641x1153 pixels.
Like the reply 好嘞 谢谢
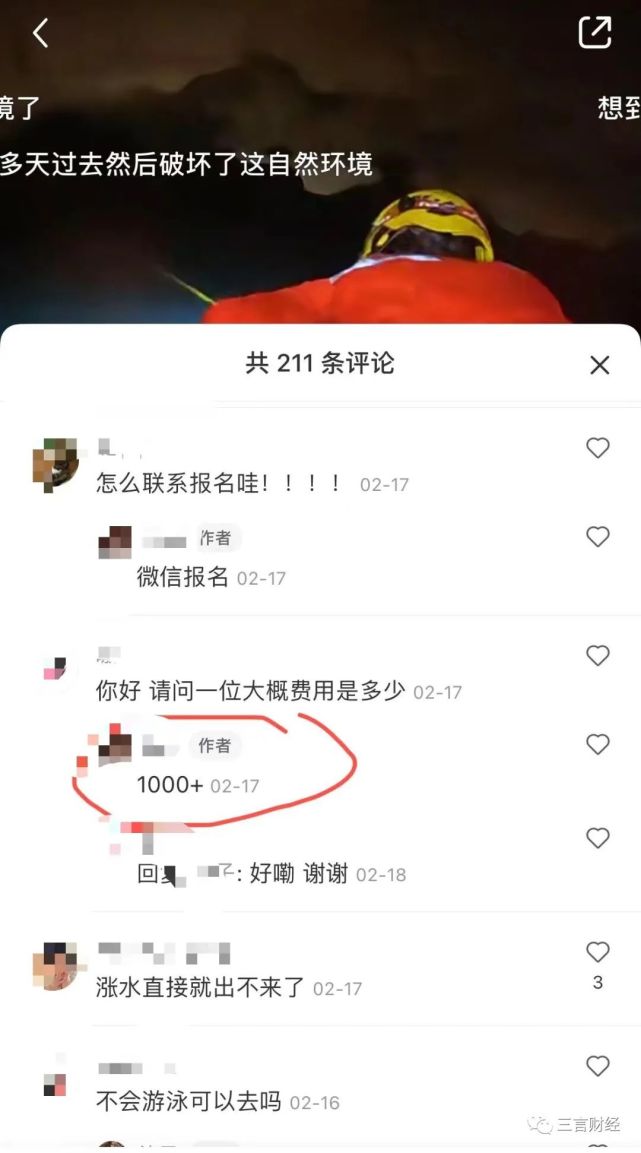(x=598, y=838)
